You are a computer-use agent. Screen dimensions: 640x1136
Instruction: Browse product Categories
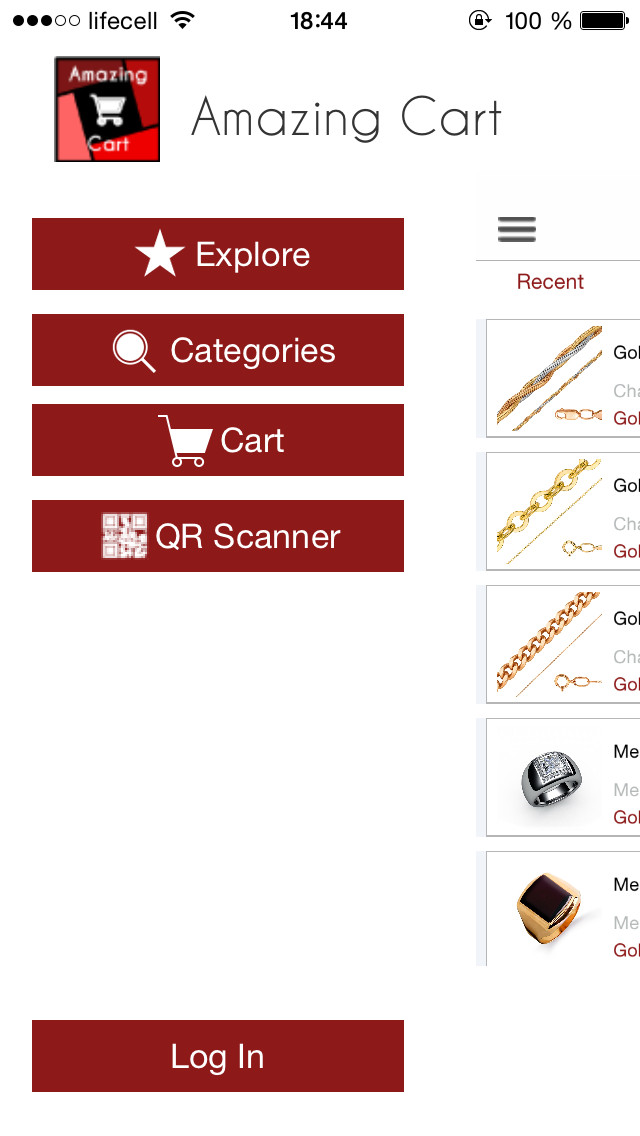point(218,350)
